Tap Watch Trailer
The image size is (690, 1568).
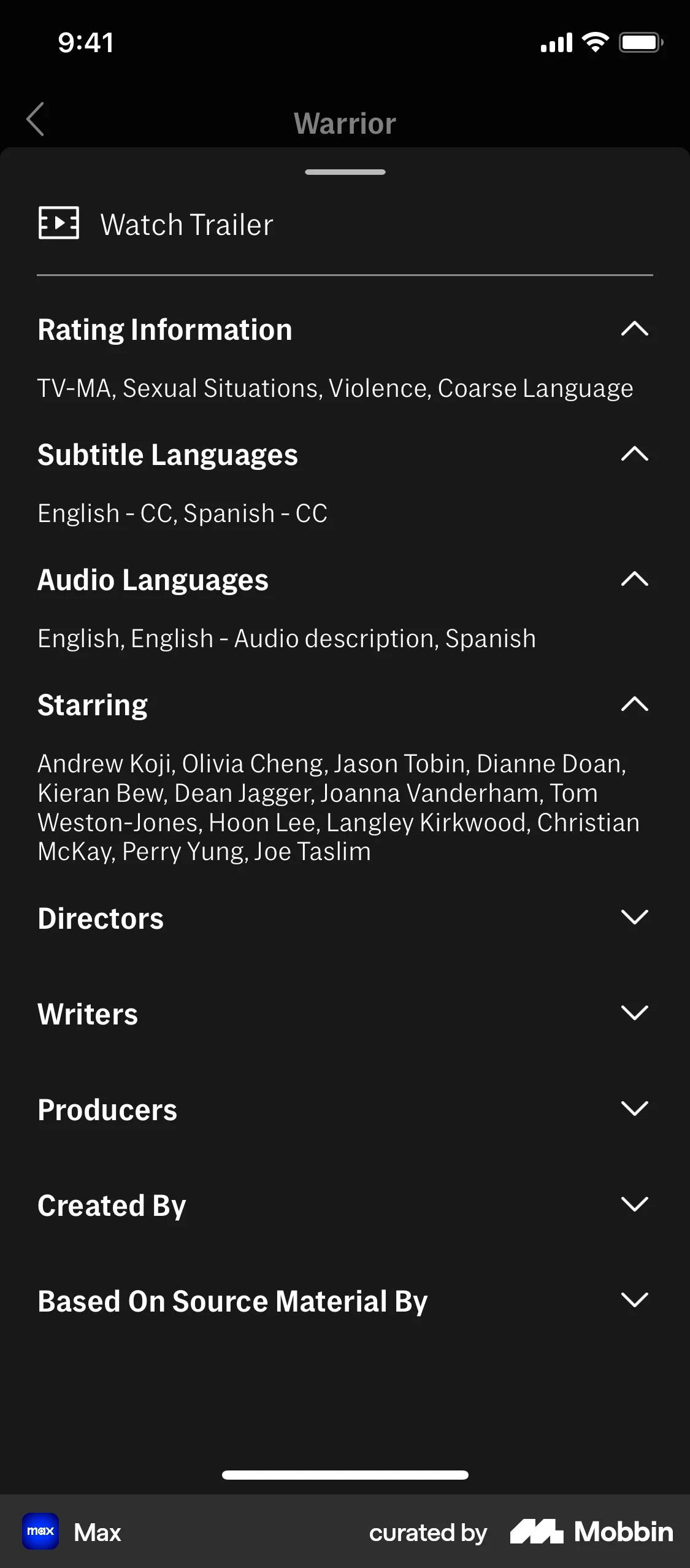pyautogui.click(x=186, y=224)
